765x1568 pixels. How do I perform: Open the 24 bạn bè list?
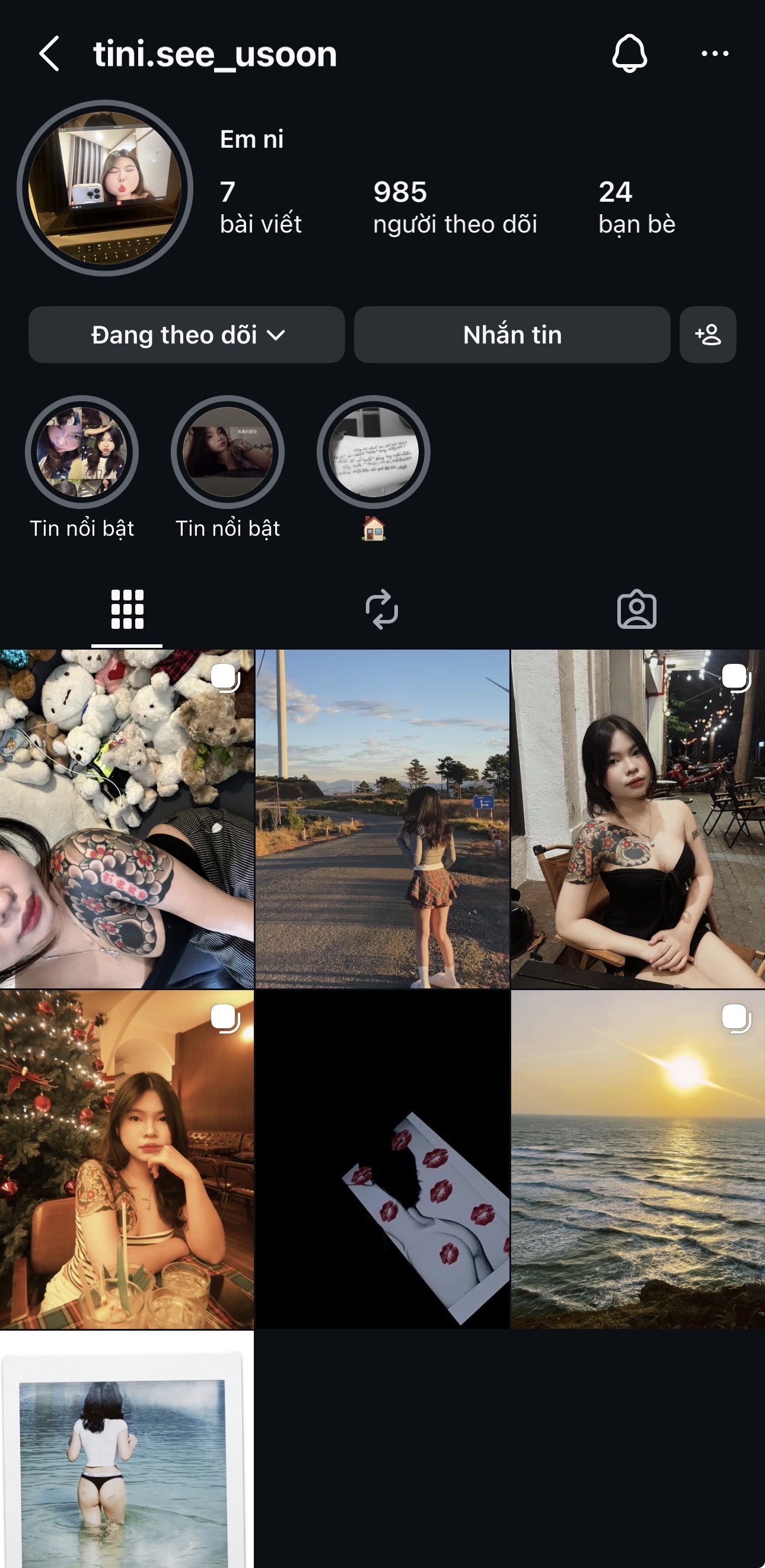pos(636,208)
